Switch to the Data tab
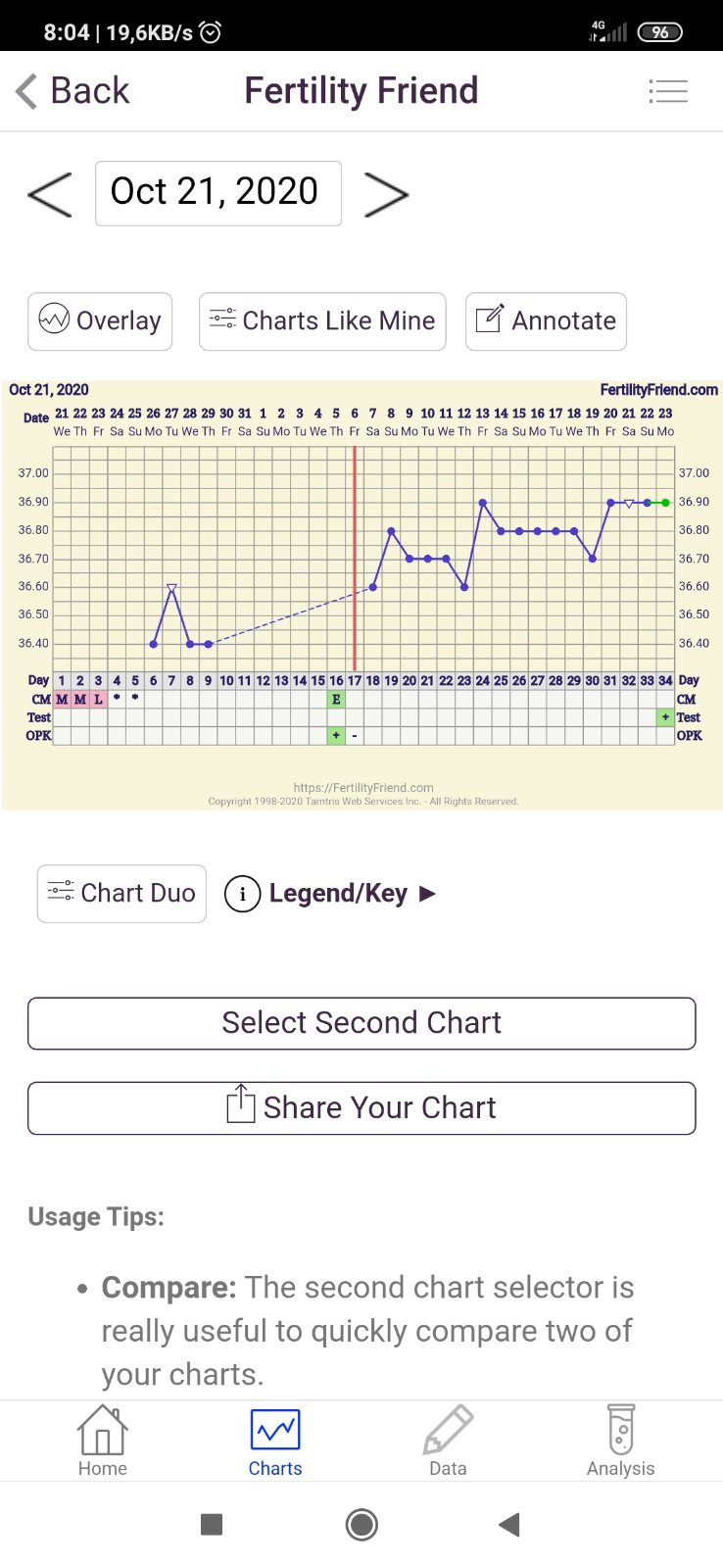Viewport: 723px width, 1568px height. pyautogui.click(x=448, y=1442)
